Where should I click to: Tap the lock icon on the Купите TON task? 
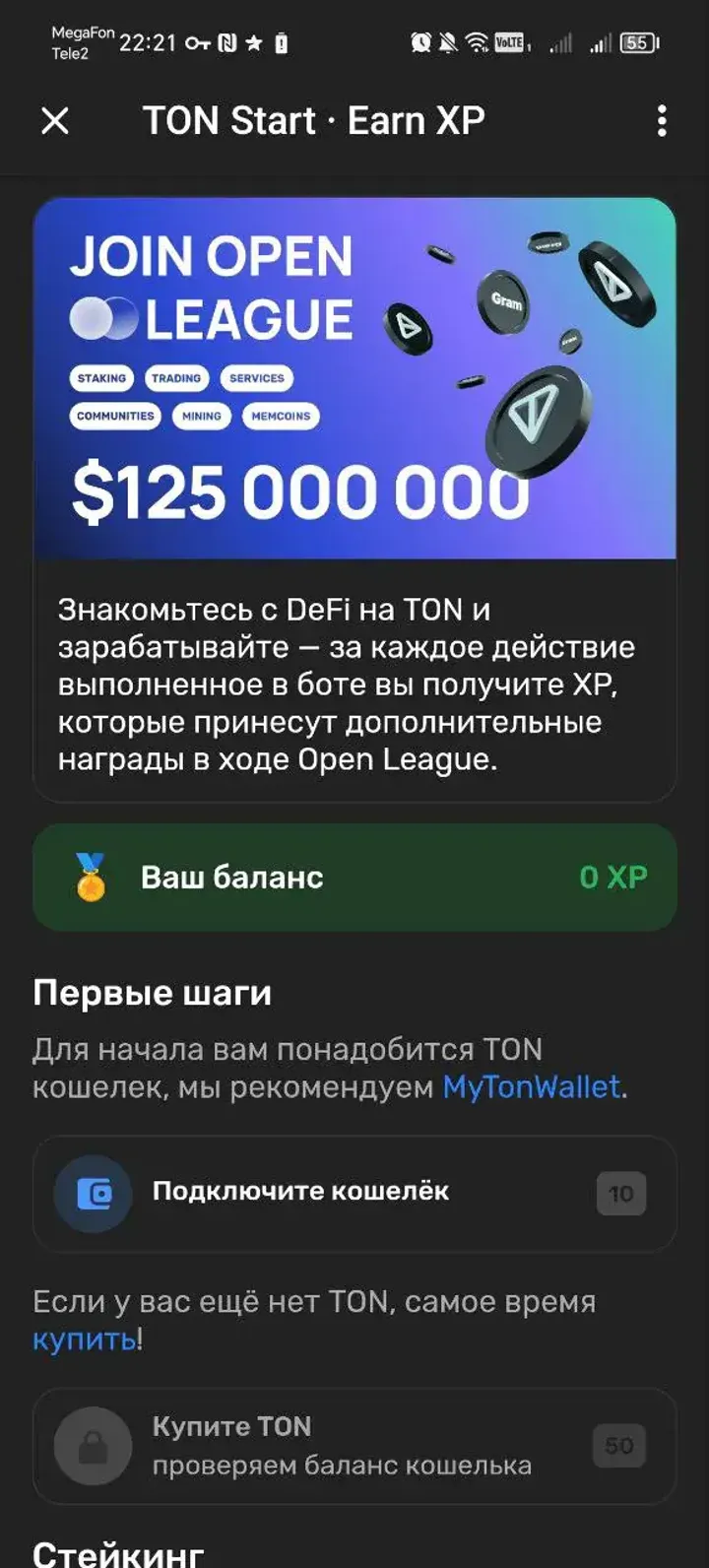(92, 1445)
